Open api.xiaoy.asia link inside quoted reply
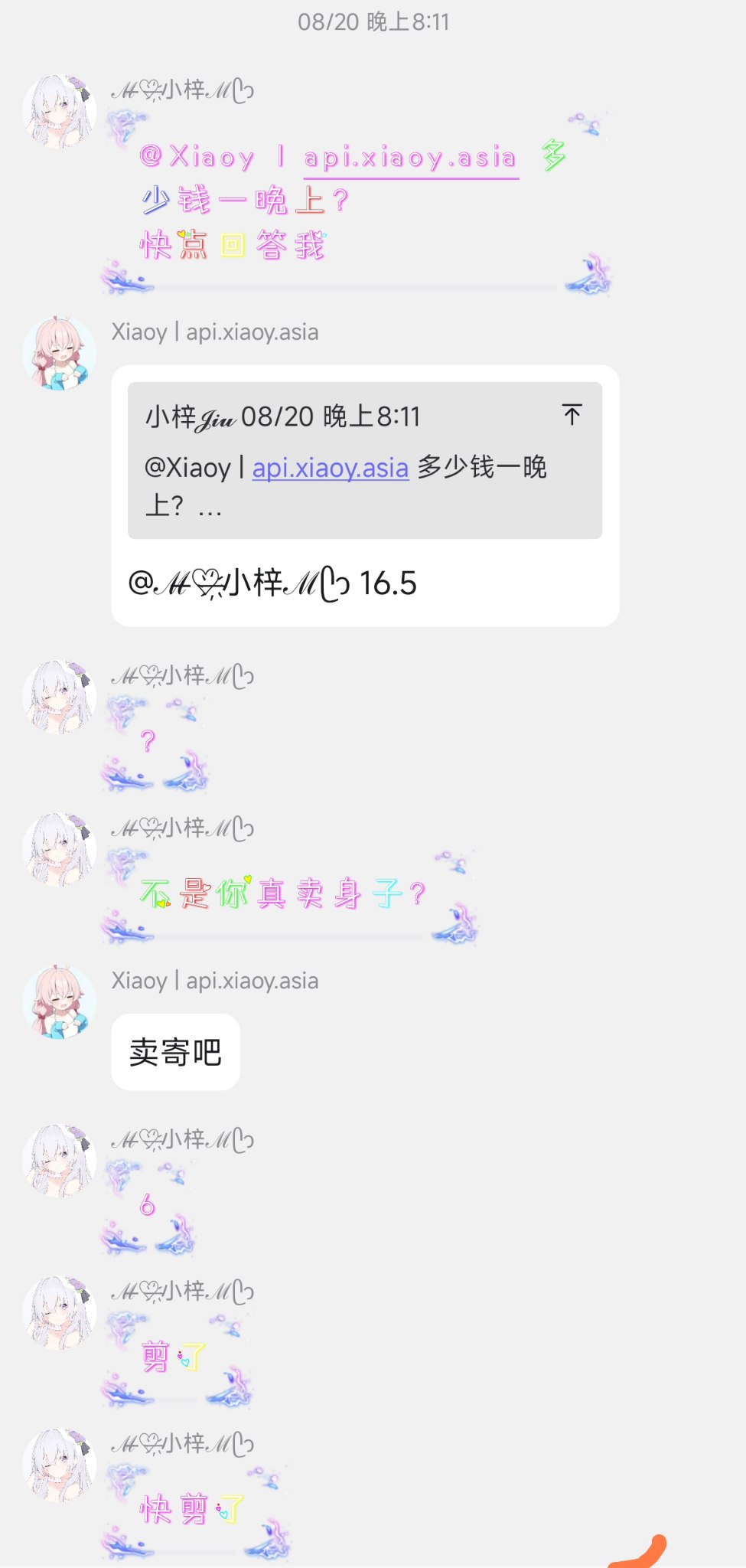746x1568 pixels. click(330, 467)
